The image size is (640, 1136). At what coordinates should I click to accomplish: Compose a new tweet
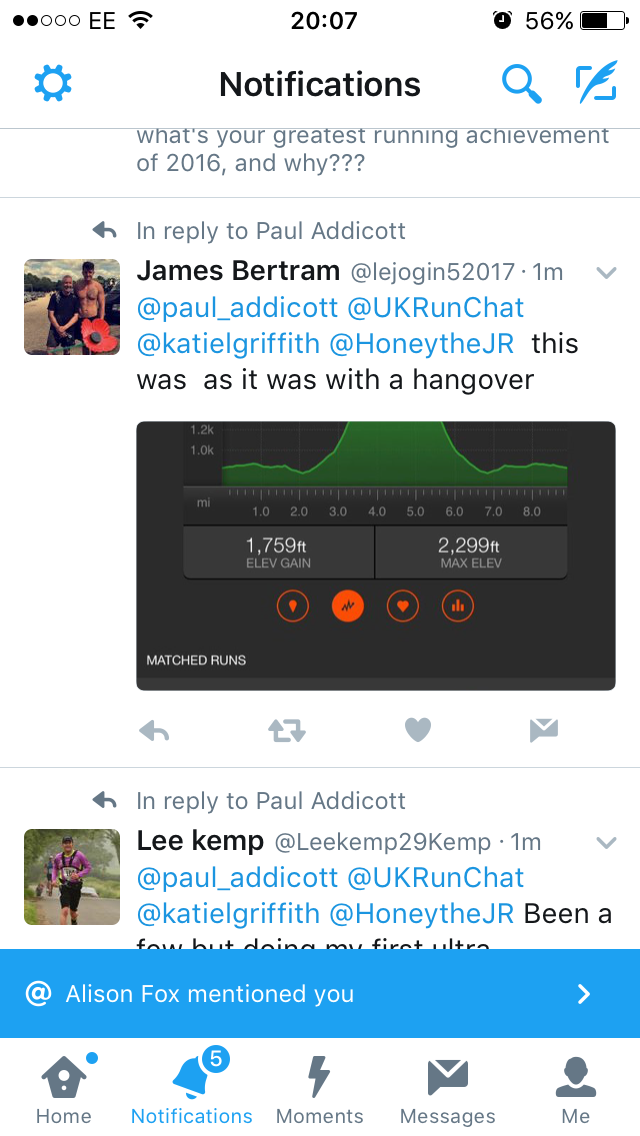coord(596,84)
